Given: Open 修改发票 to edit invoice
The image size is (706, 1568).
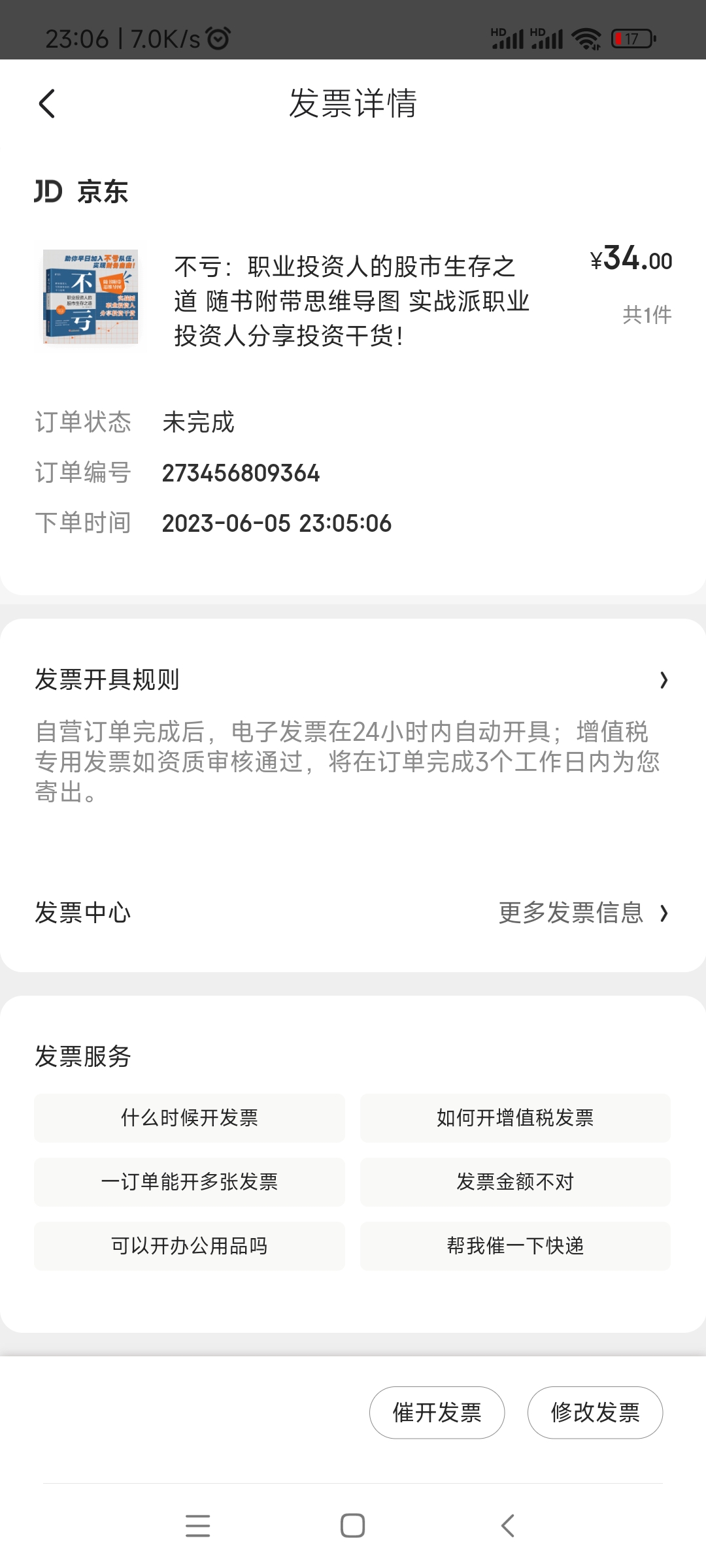Looking at the screenshot, I should pyautogui.click(x=595, y=1413).
